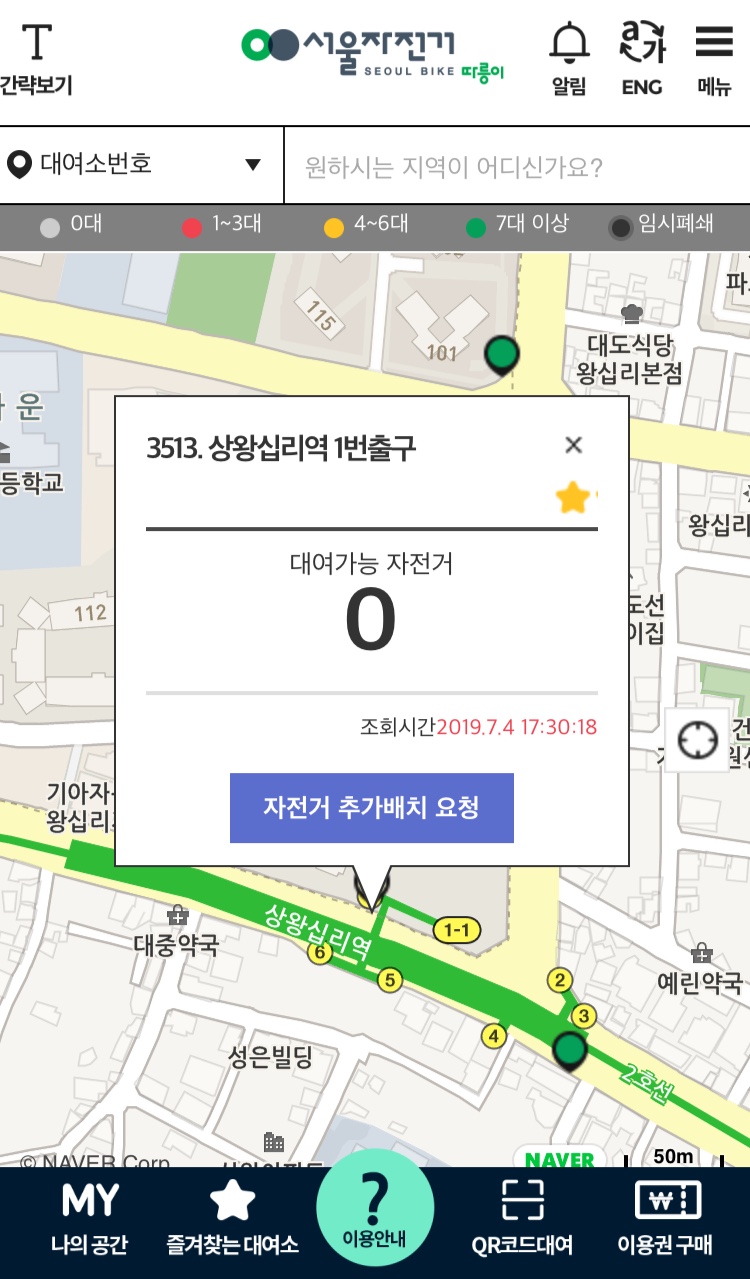
Task: Open 이용권 구매 pass purchase
Action: (667, 1220)
